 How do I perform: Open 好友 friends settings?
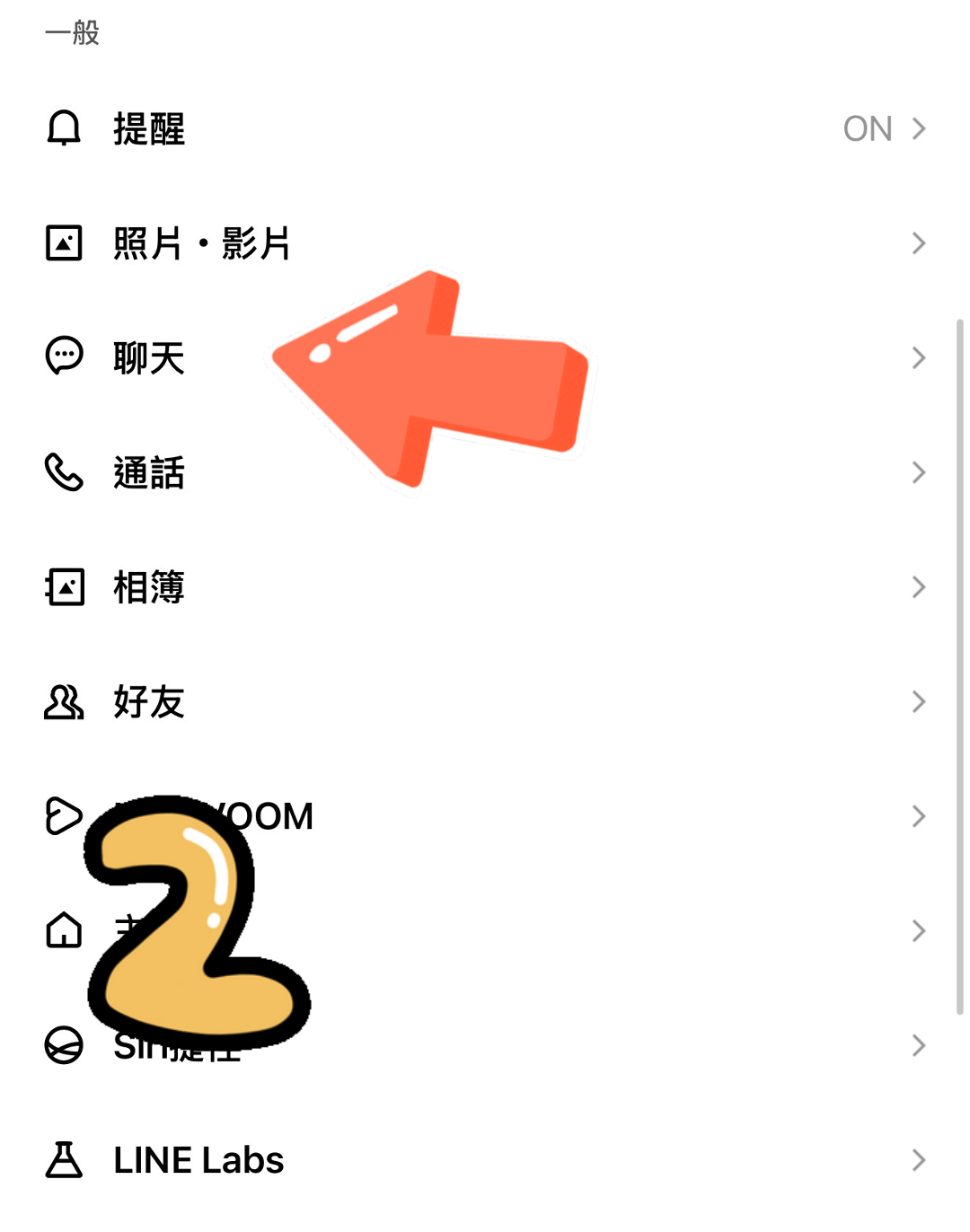tap(149, 701)
